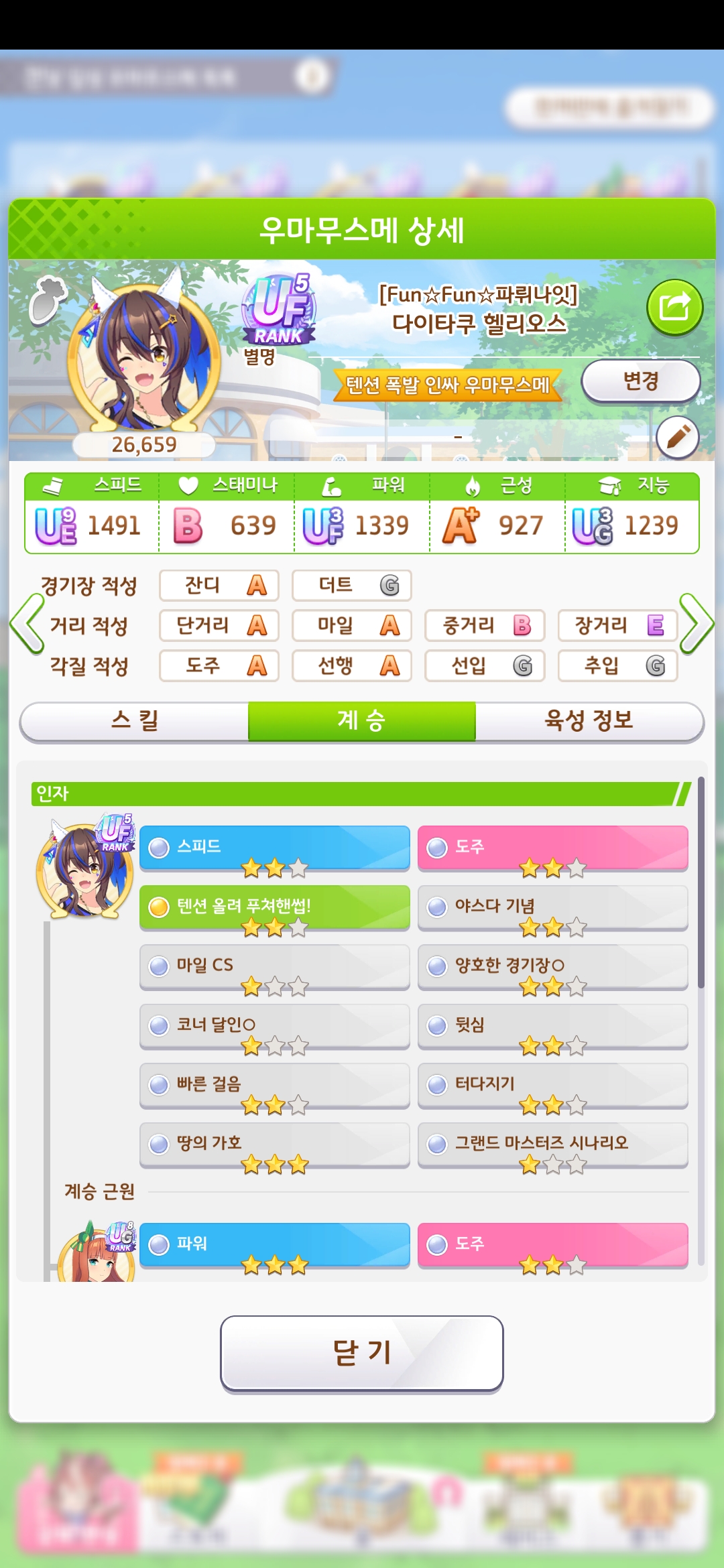The height and width of the screenshot is (1568, 724).
Task: Go to the next Umamusume arrow
Action: (696, 624)
